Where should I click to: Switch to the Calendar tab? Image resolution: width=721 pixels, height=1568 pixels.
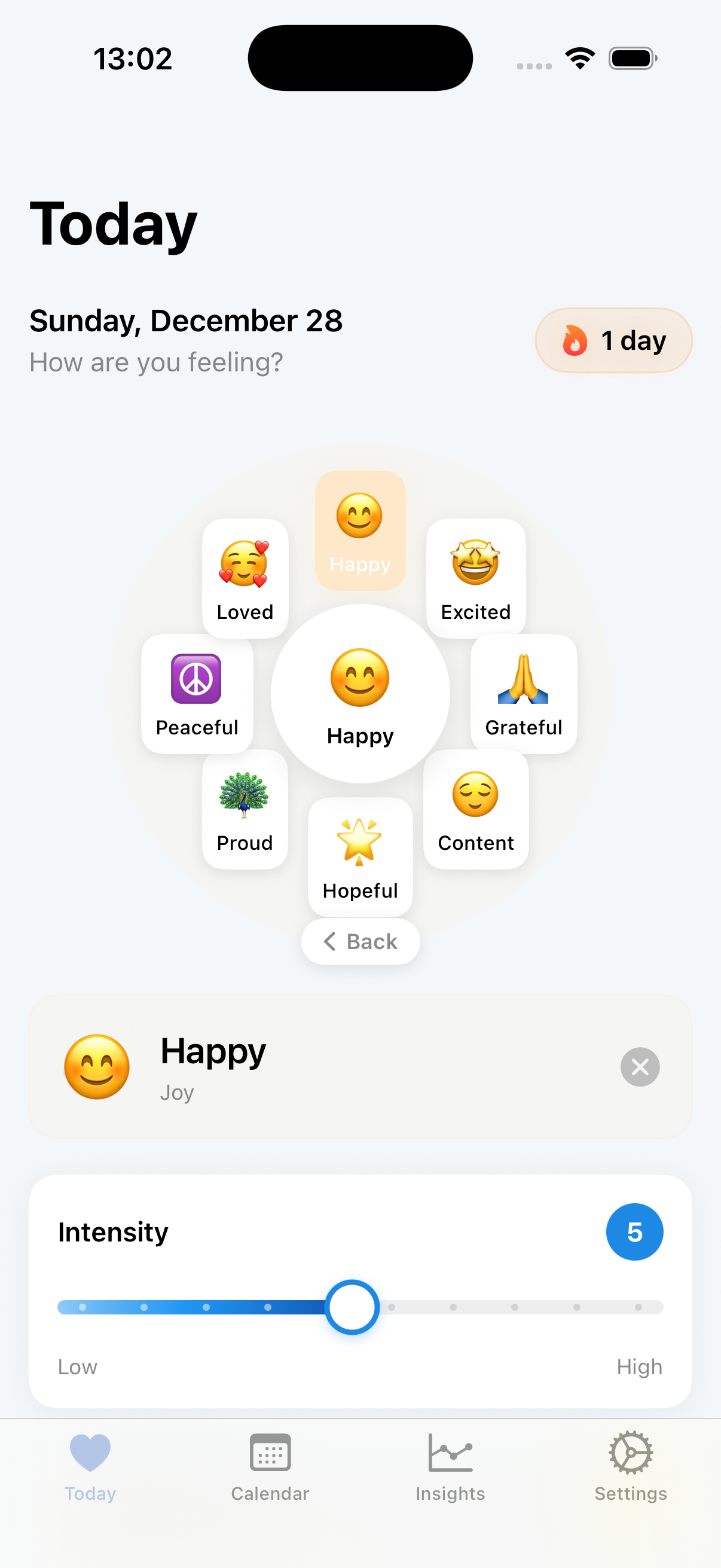(x=270, y=1467)
